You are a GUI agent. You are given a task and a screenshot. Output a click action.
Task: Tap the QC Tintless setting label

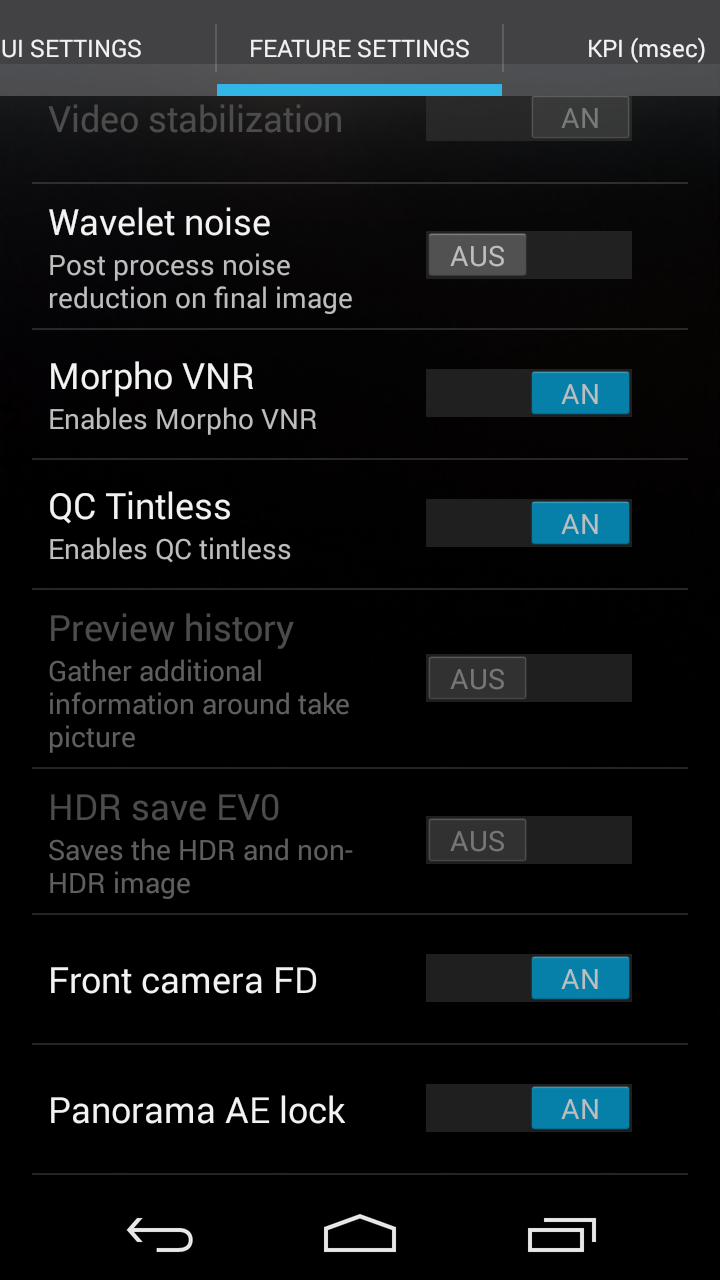click(x=139, y=507)
